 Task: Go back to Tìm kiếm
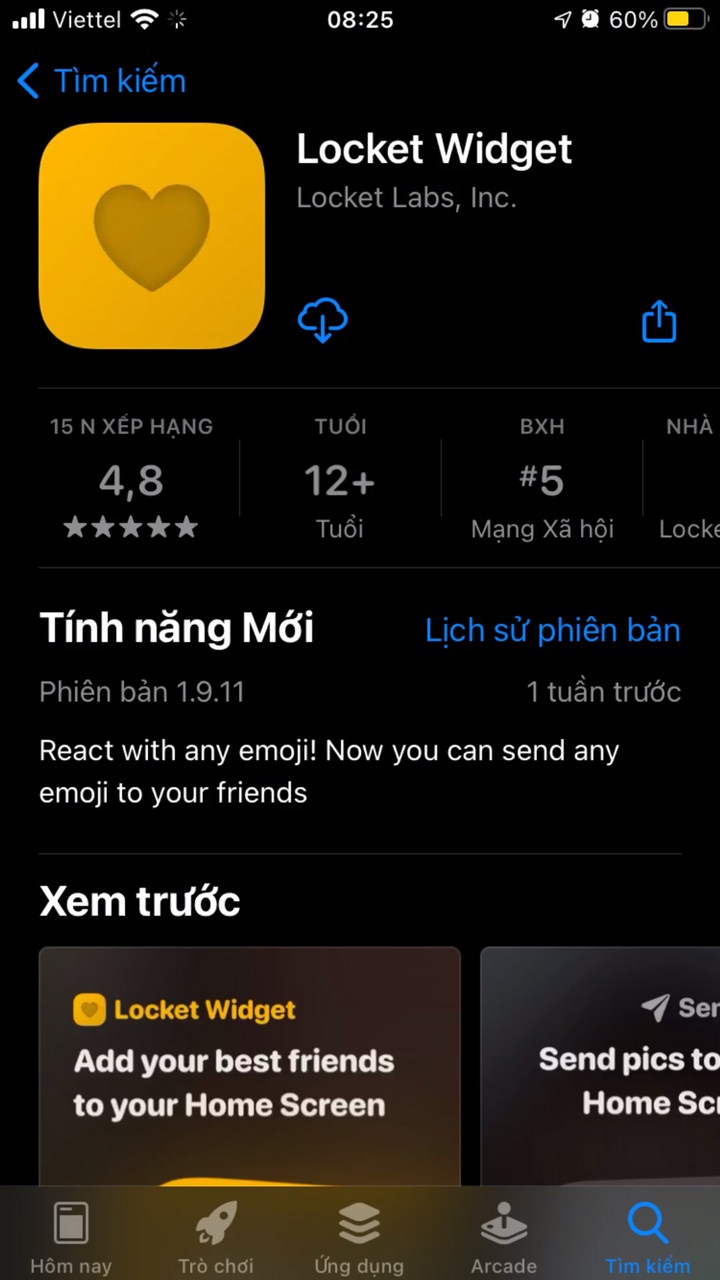(x=102, y=81)
